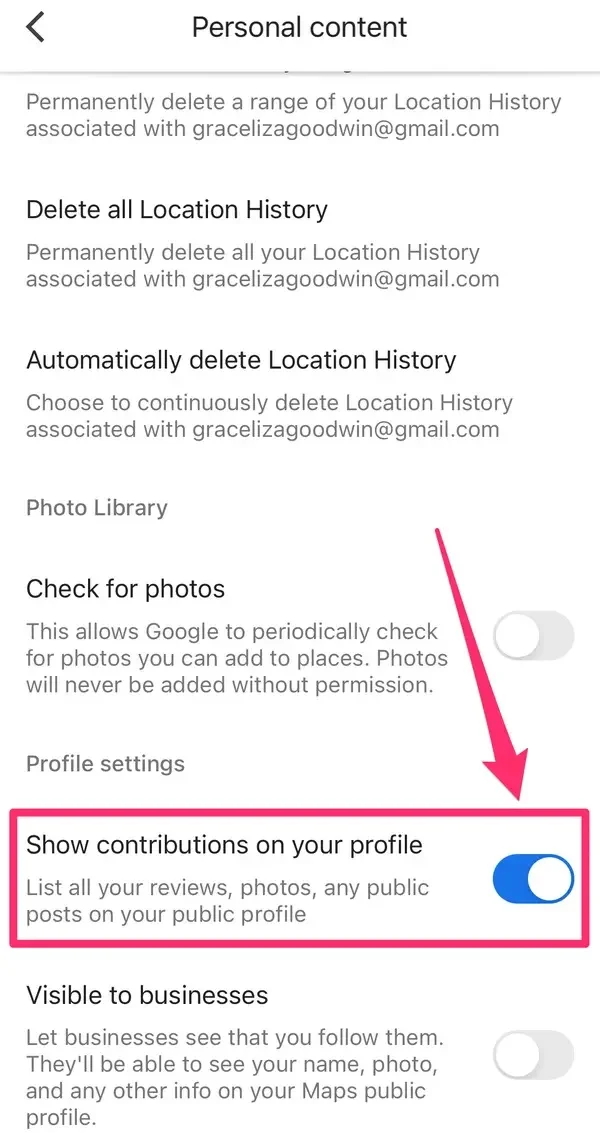Image resolution: width=600 pixels, height=1133 pixels.
Task: Enable Visible to businesses switch
Action: [534, 1056]
